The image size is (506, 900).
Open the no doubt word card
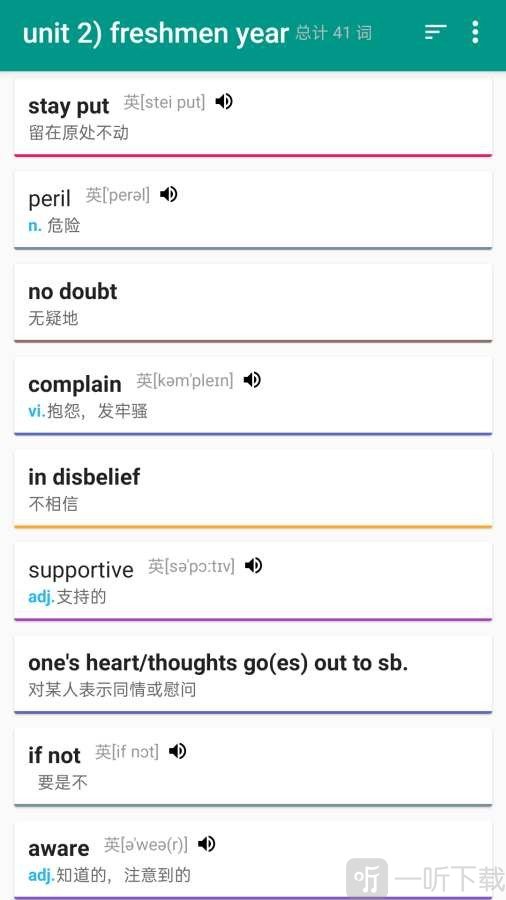[x=253, y=303]
